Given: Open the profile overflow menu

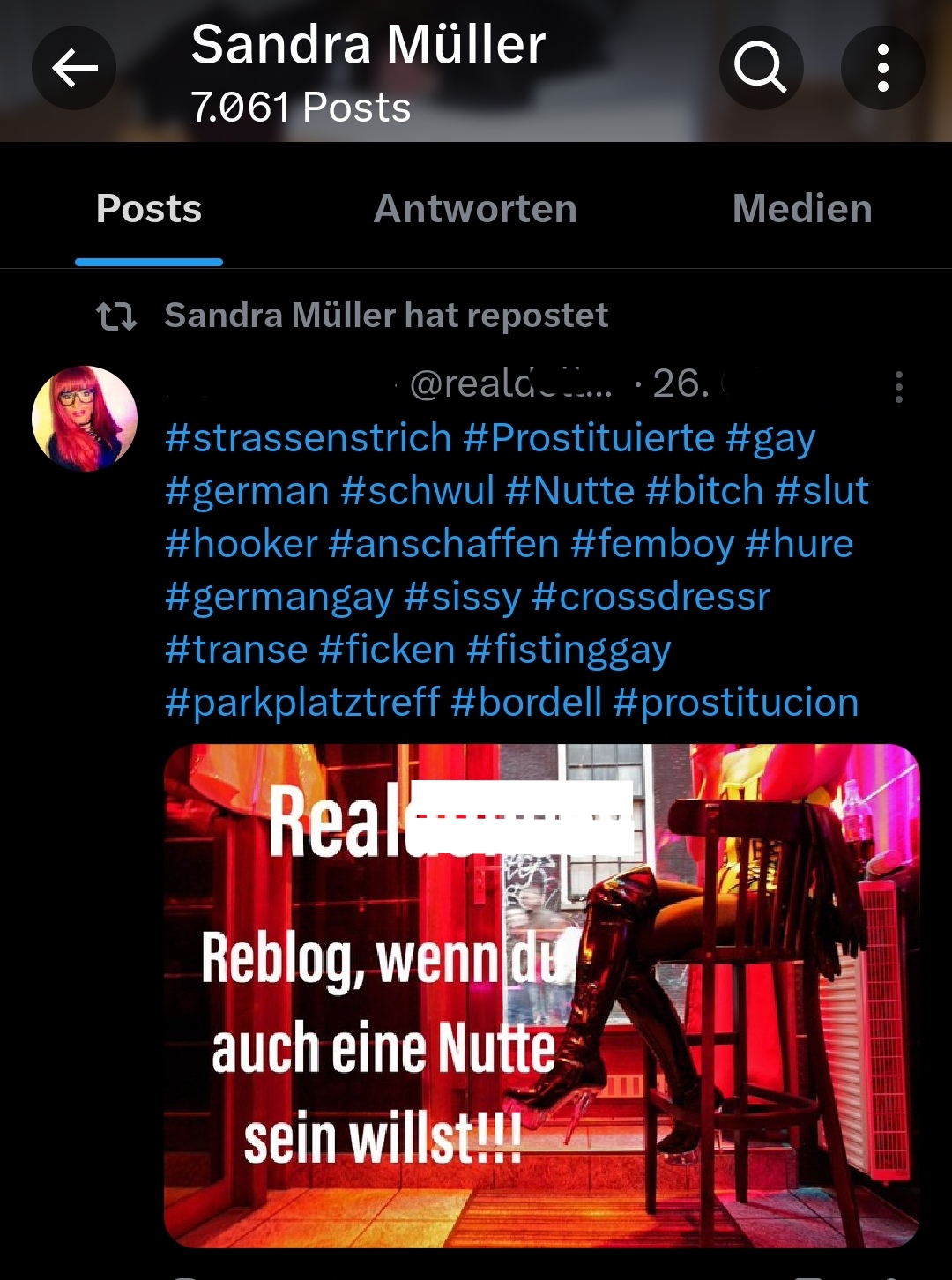Looking at the screenshot, I should (882, 68).
